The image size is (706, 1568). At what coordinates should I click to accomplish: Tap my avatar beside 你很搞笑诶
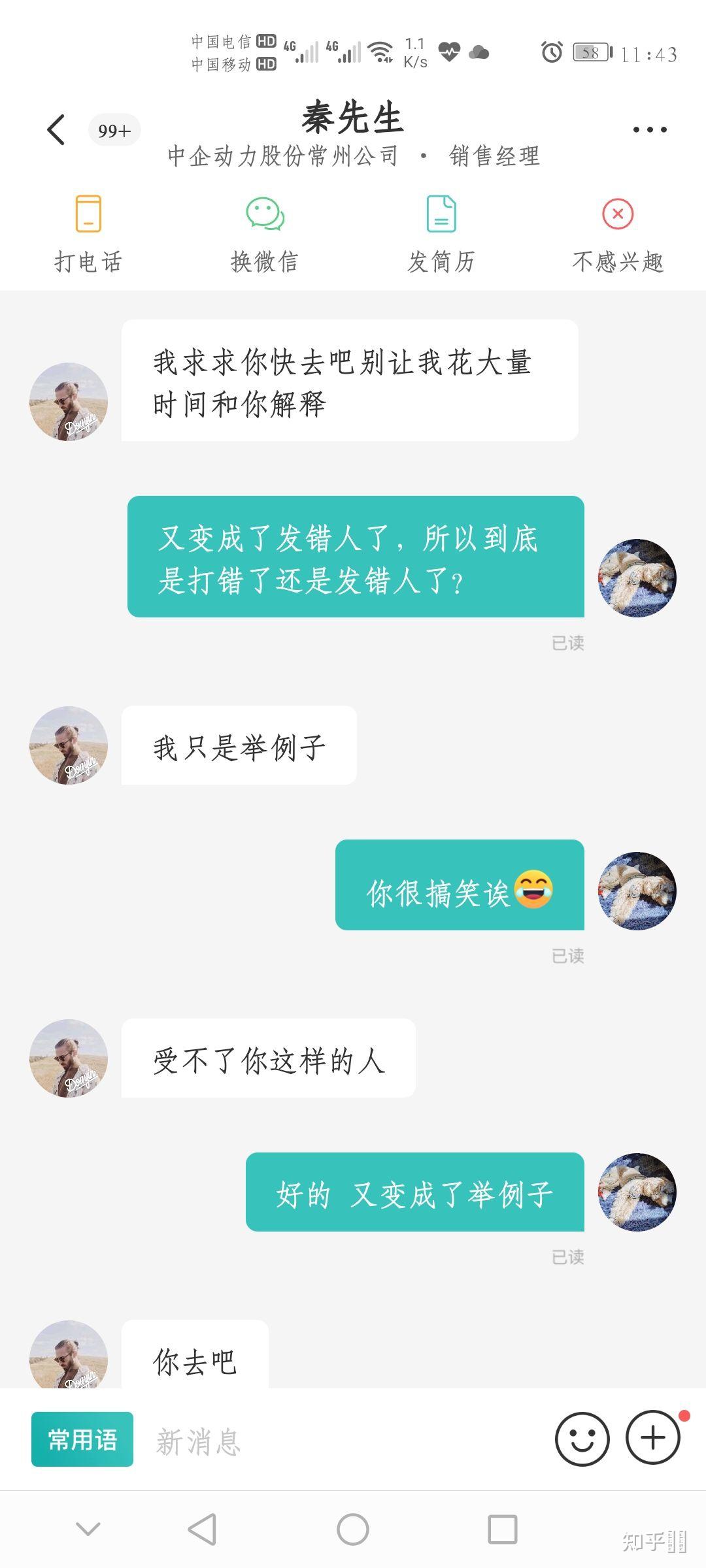[637, 890]
